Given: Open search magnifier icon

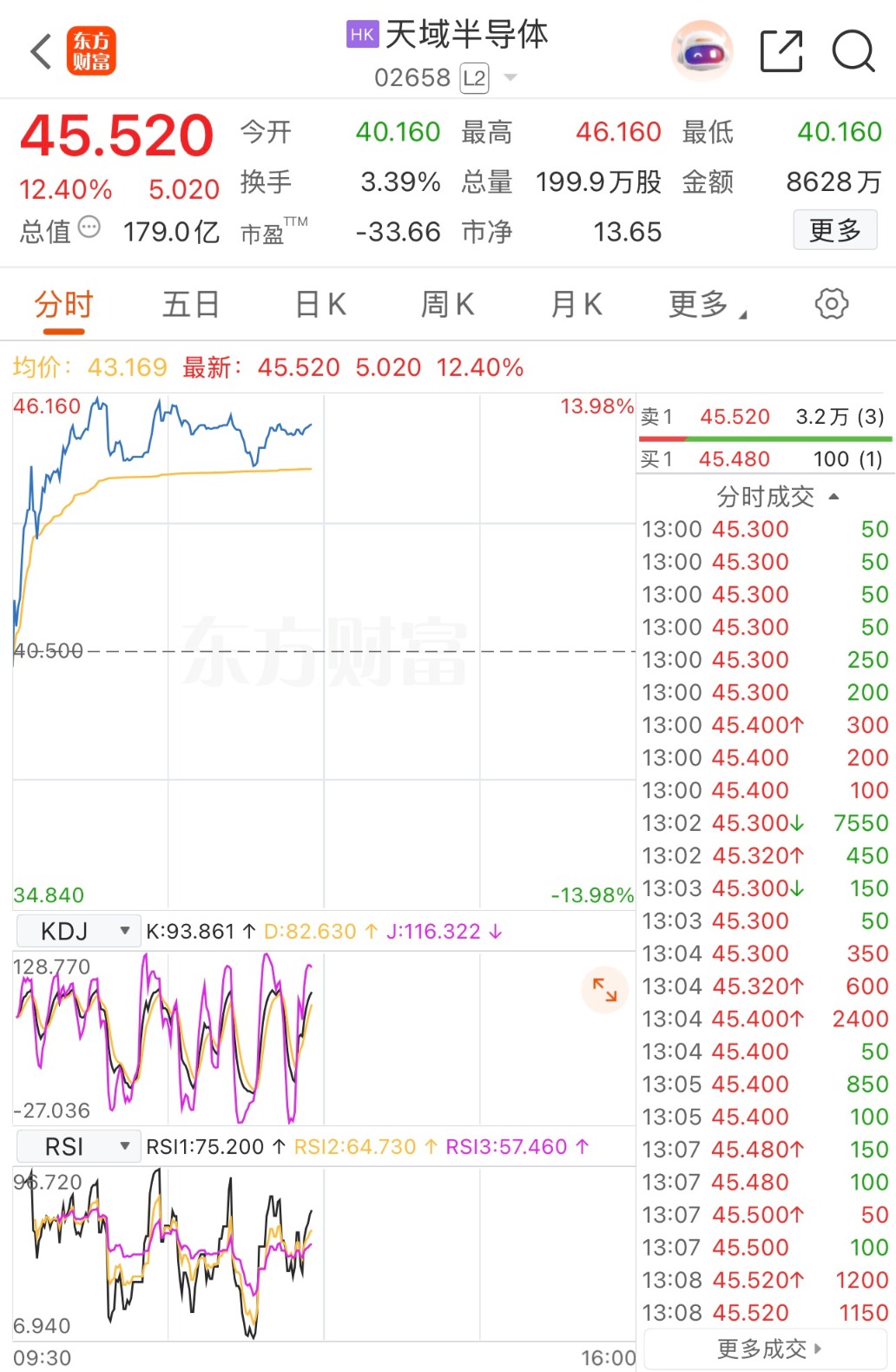Looking at the screenshot, I should 853,51.
